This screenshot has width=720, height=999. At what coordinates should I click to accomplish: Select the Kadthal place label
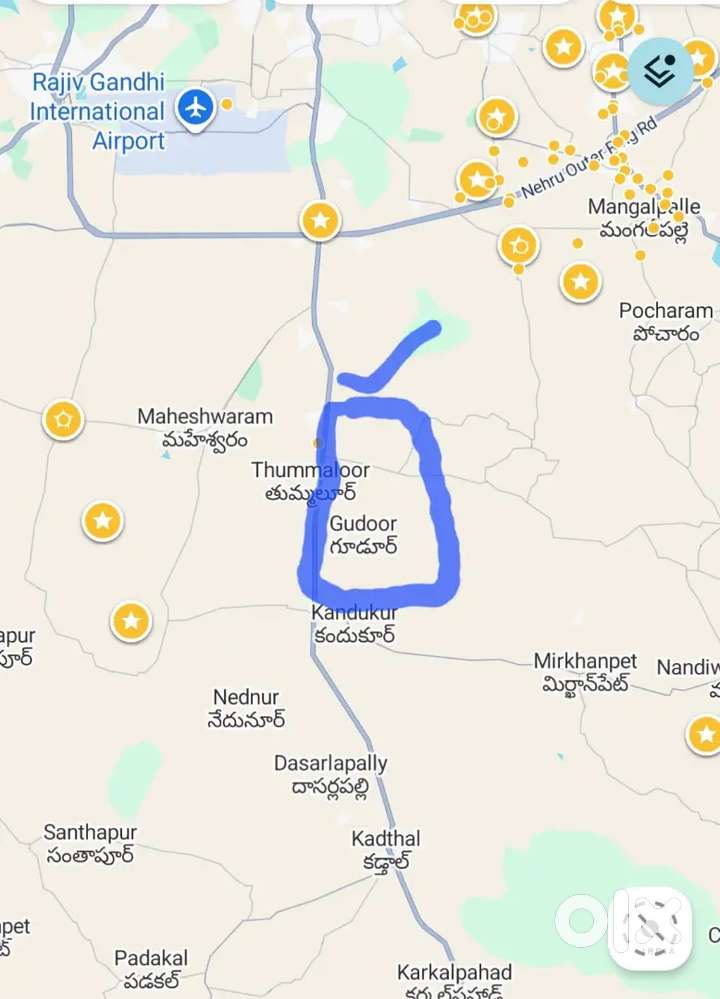385,839
